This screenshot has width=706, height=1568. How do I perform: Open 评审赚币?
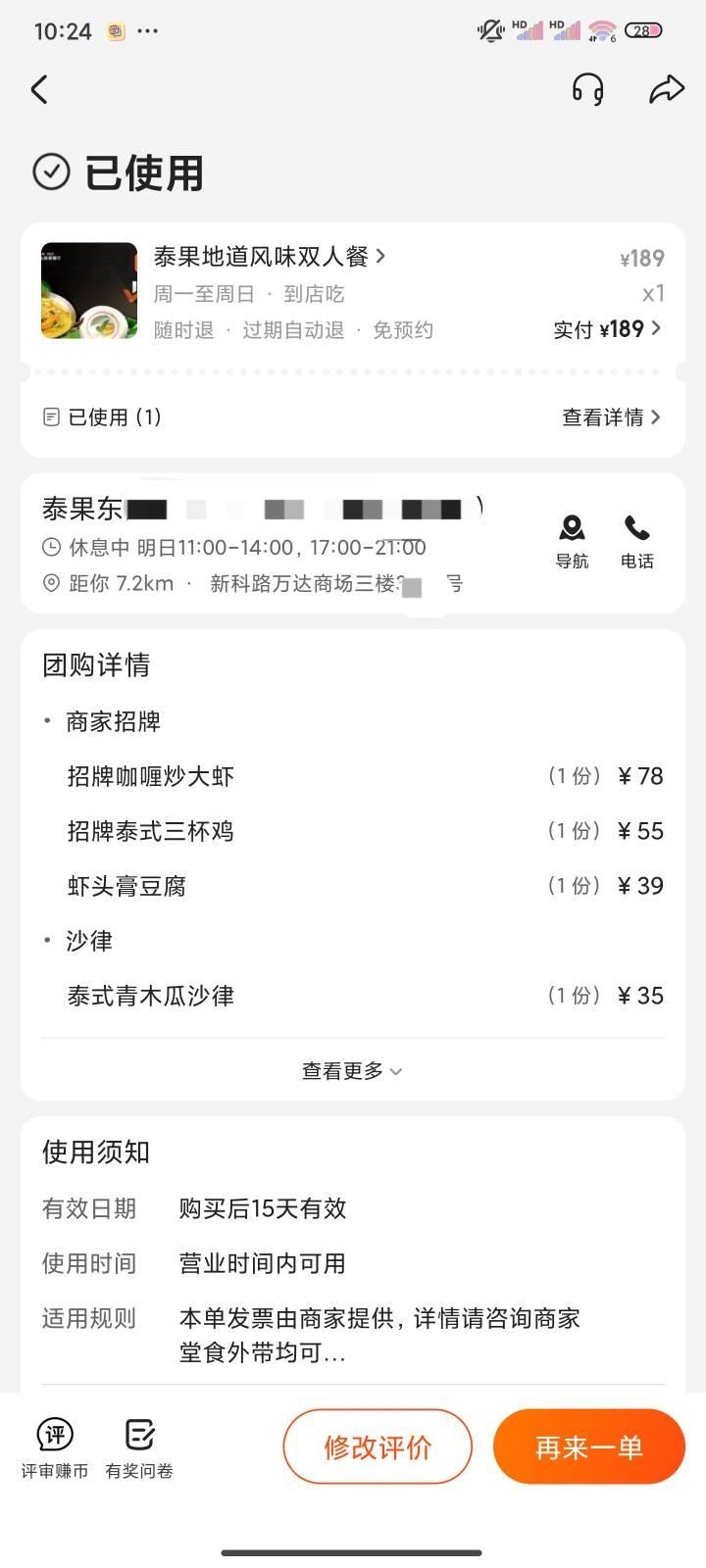tap(55, 1447)
